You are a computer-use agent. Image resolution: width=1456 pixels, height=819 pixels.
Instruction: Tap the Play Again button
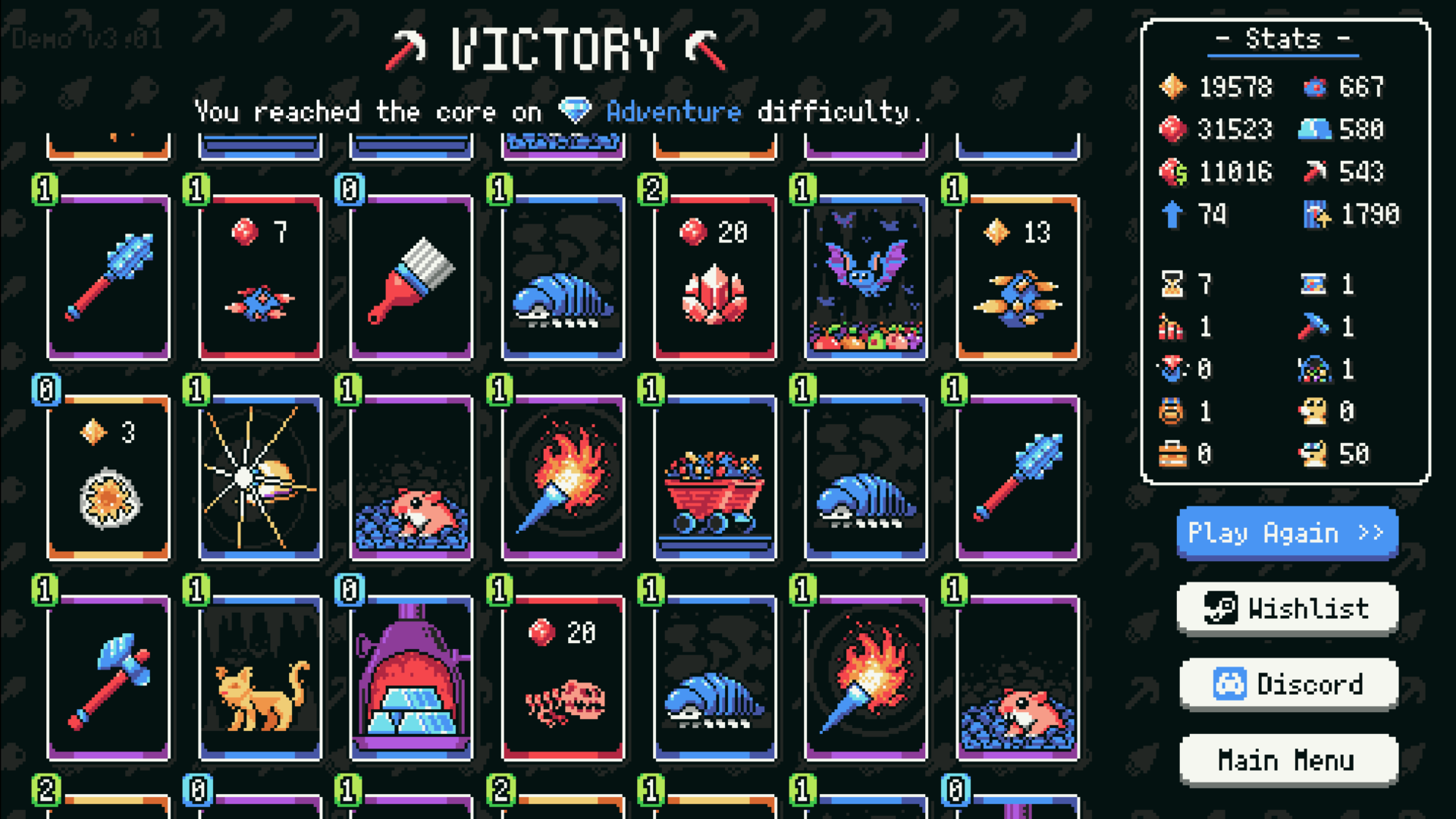click(1287, 533)
